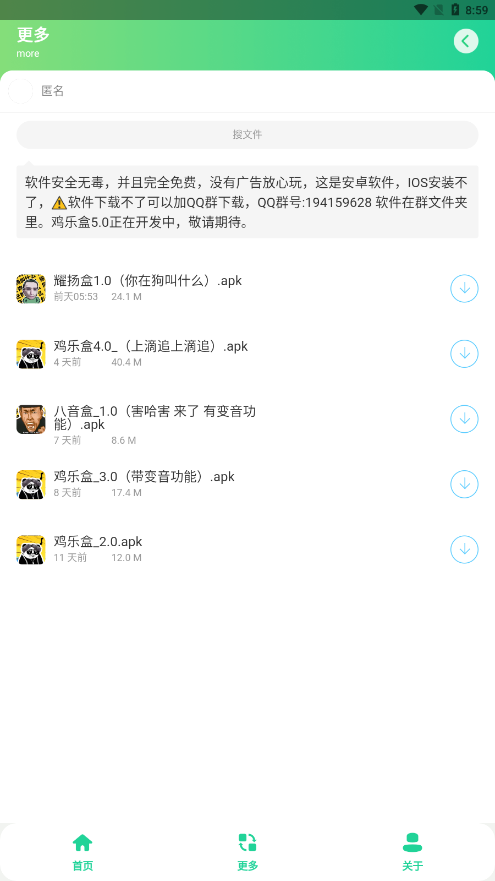This screenshot has width=495, height=881.
Task: Switch to the 首页 home tab
Action: click(83, 852)
